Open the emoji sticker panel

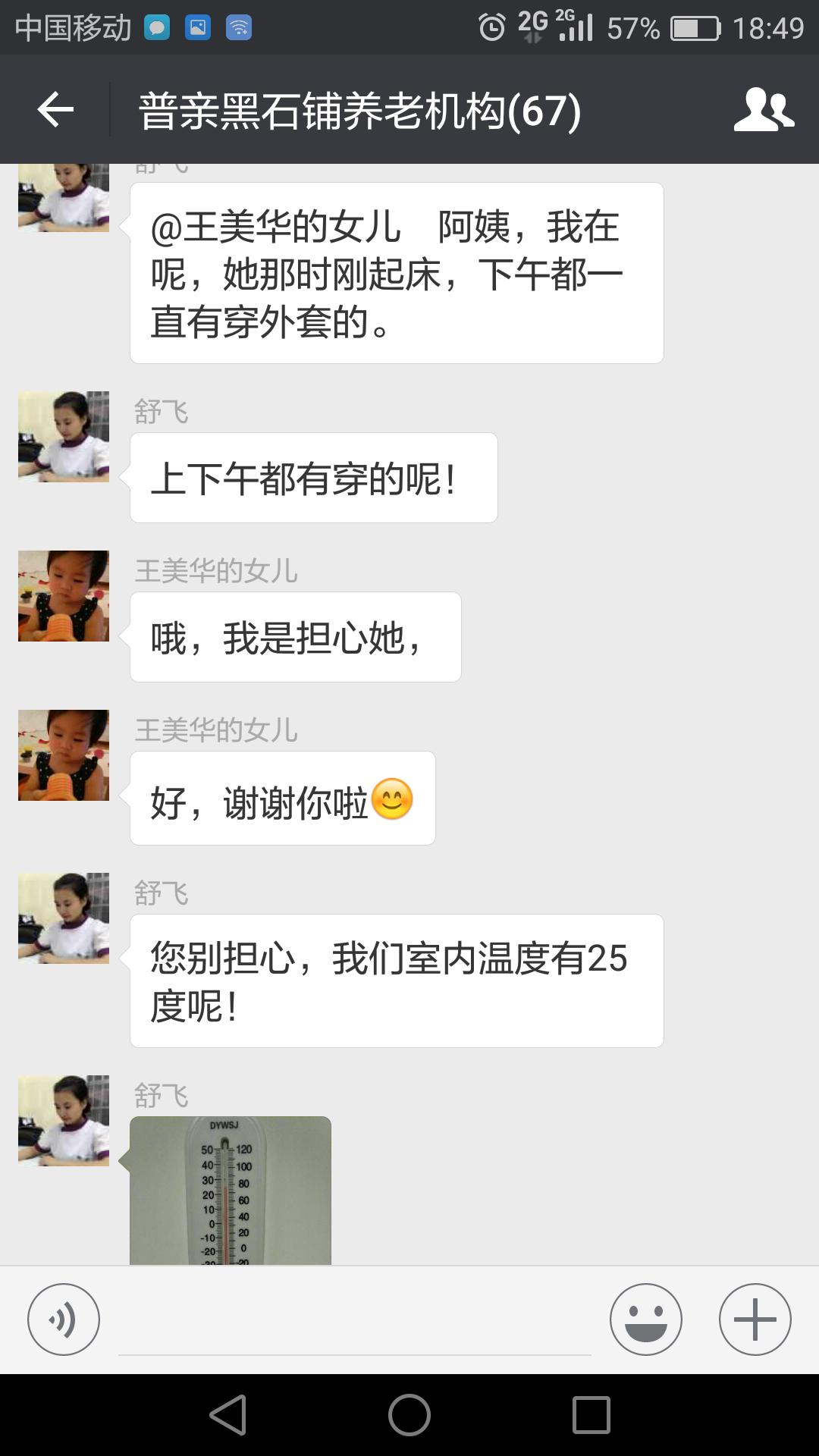[x=645, y=1319]
